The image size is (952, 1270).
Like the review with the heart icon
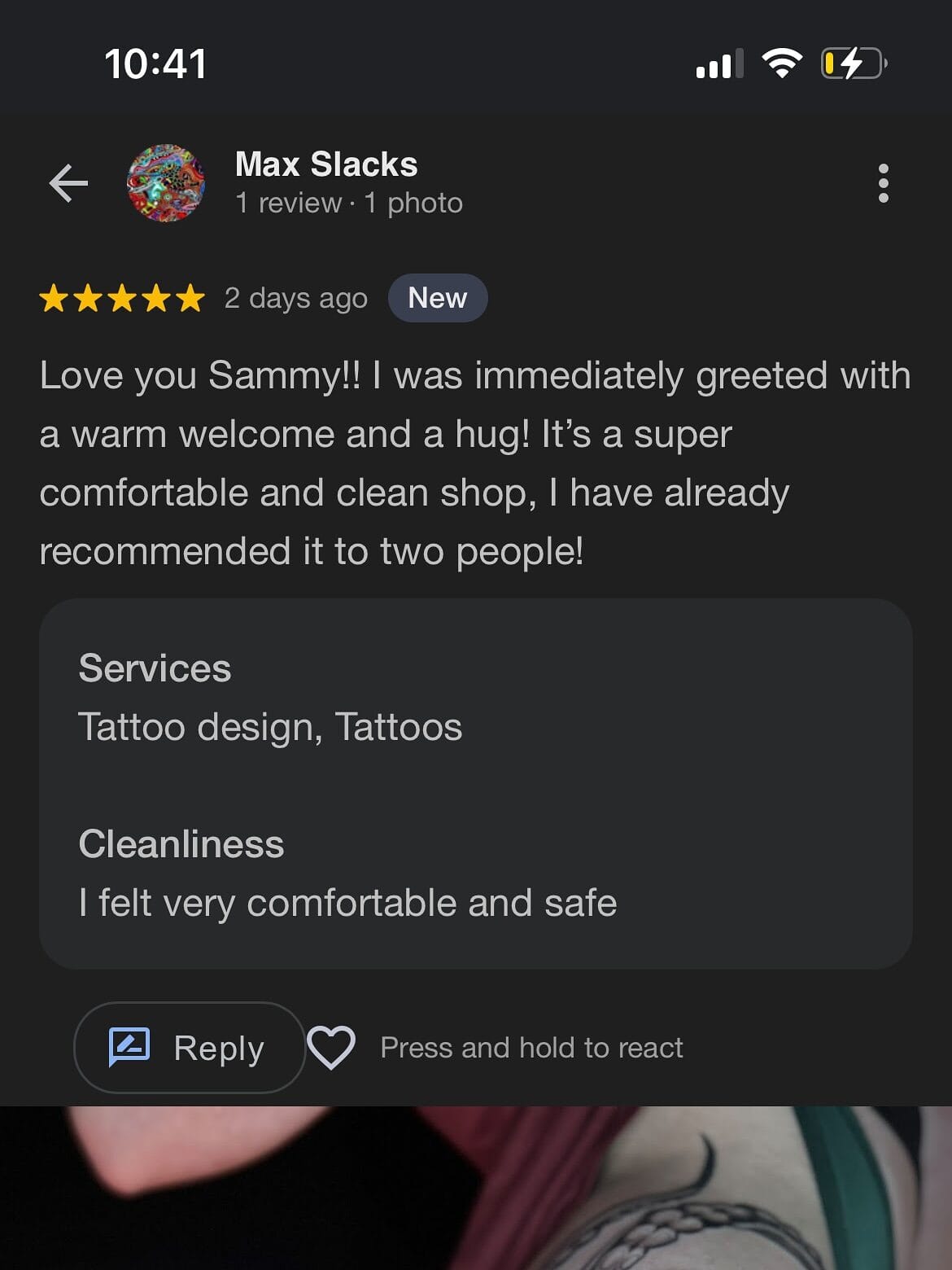[330, 1047]
